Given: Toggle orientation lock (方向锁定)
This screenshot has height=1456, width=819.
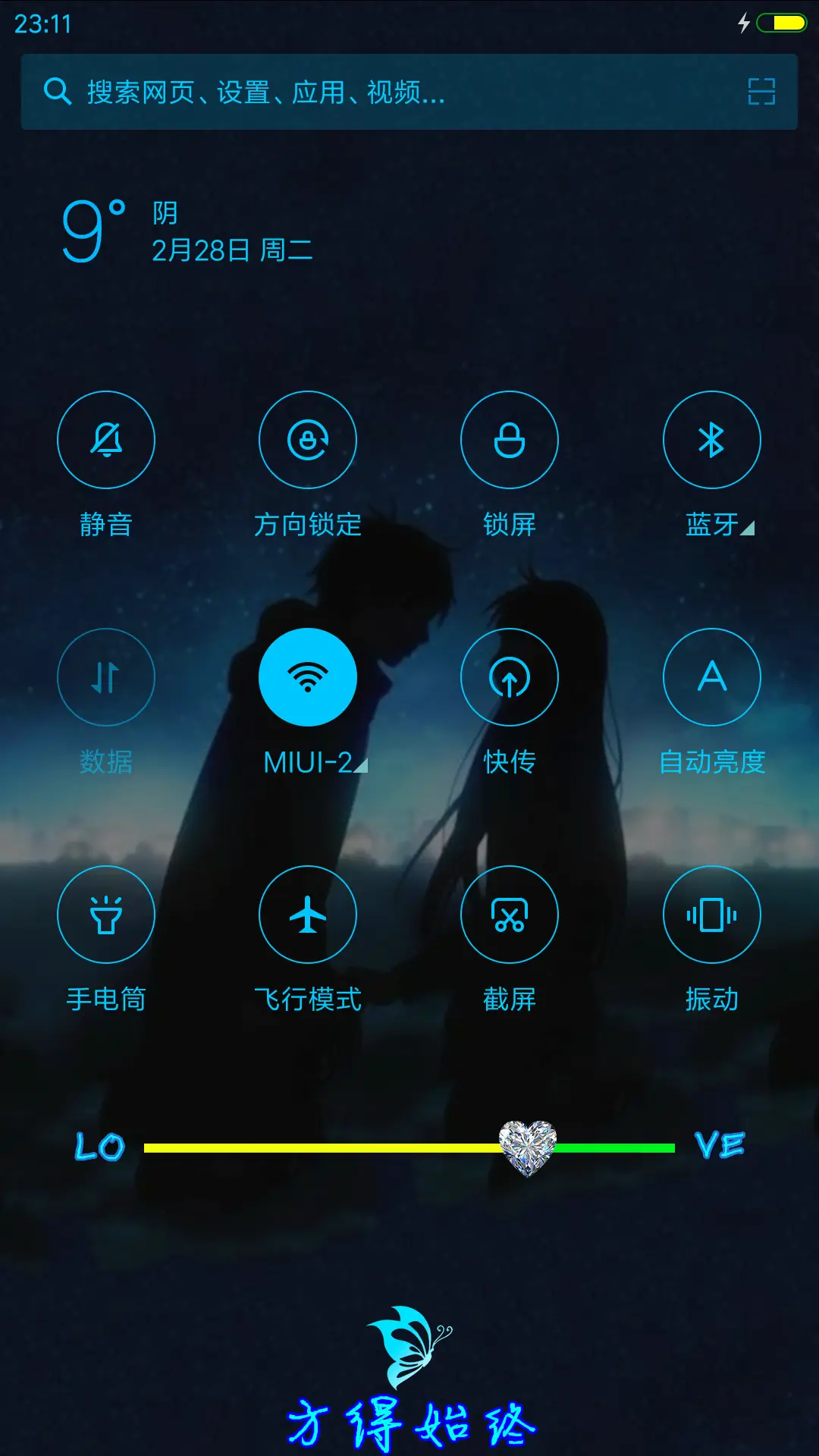Looking at the screenshot, I should [307, 440].
